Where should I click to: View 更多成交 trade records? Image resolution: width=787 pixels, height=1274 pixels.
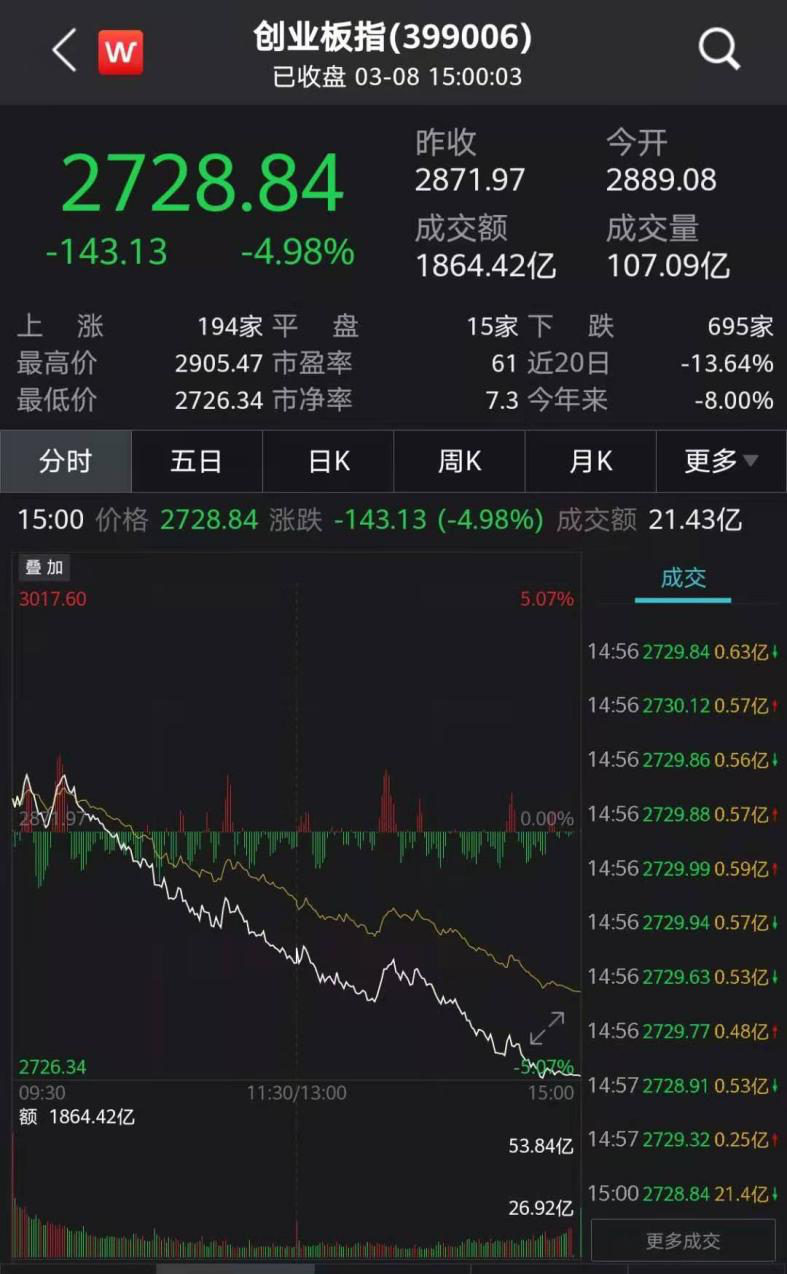[x=683, y=1241]
